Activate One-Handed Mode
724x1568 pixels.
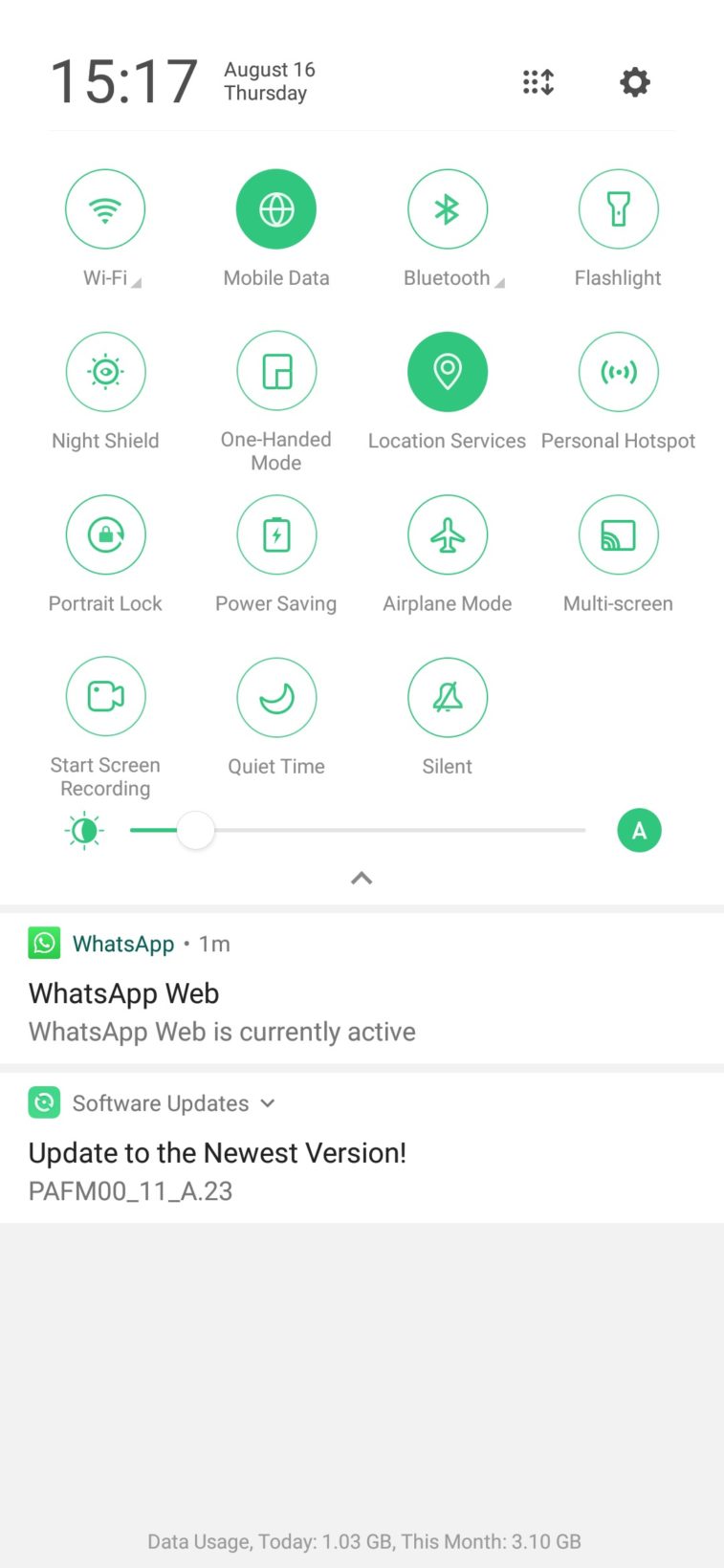276,372
